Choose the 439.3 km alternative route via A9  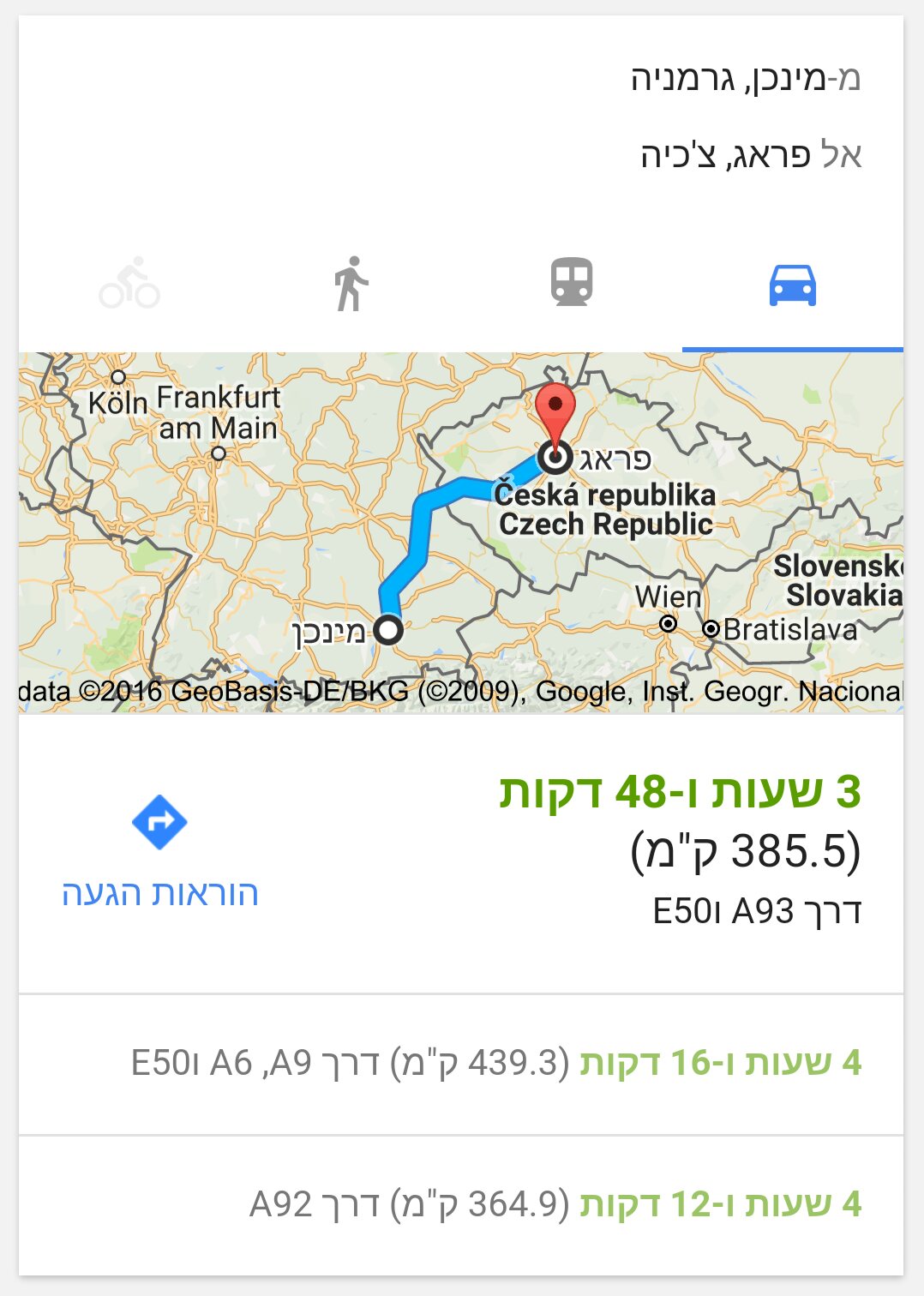point(497,1063)
